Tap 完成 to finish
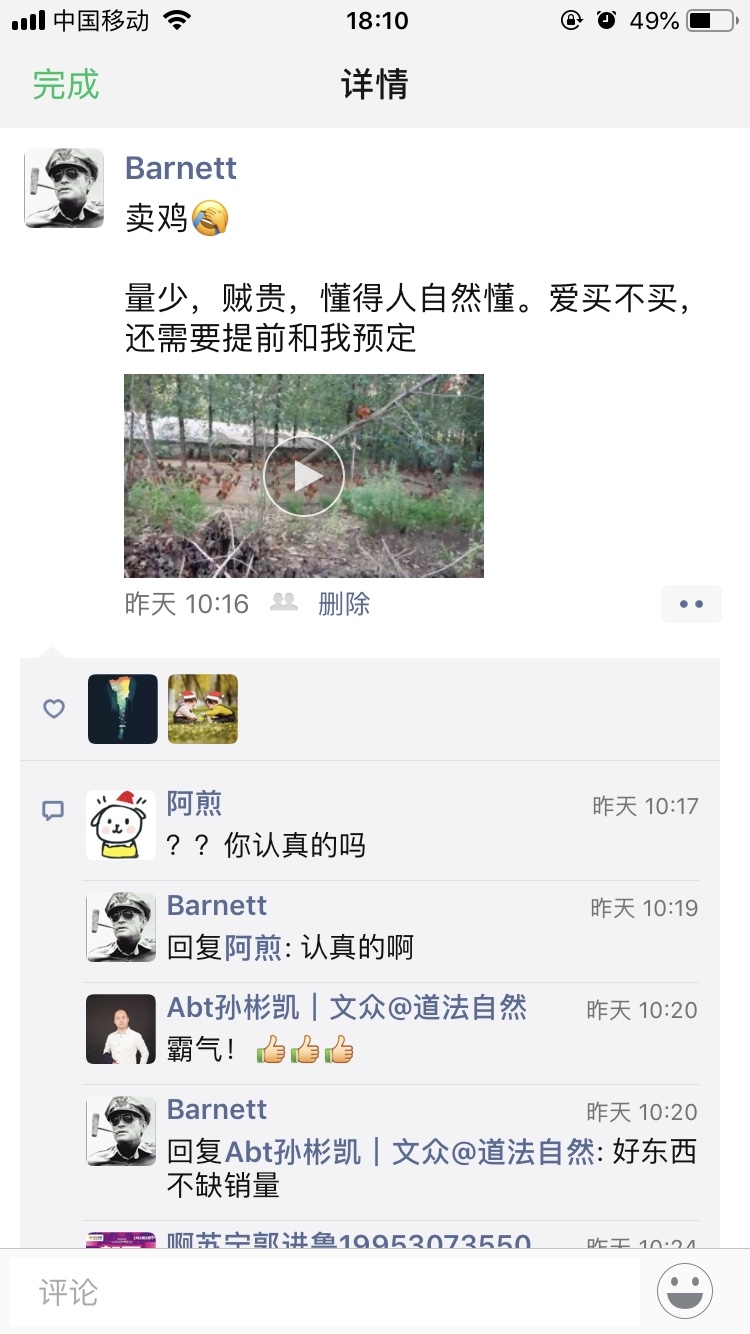Viewport: 750px width, 1334px height. click(x=65, y=85)
